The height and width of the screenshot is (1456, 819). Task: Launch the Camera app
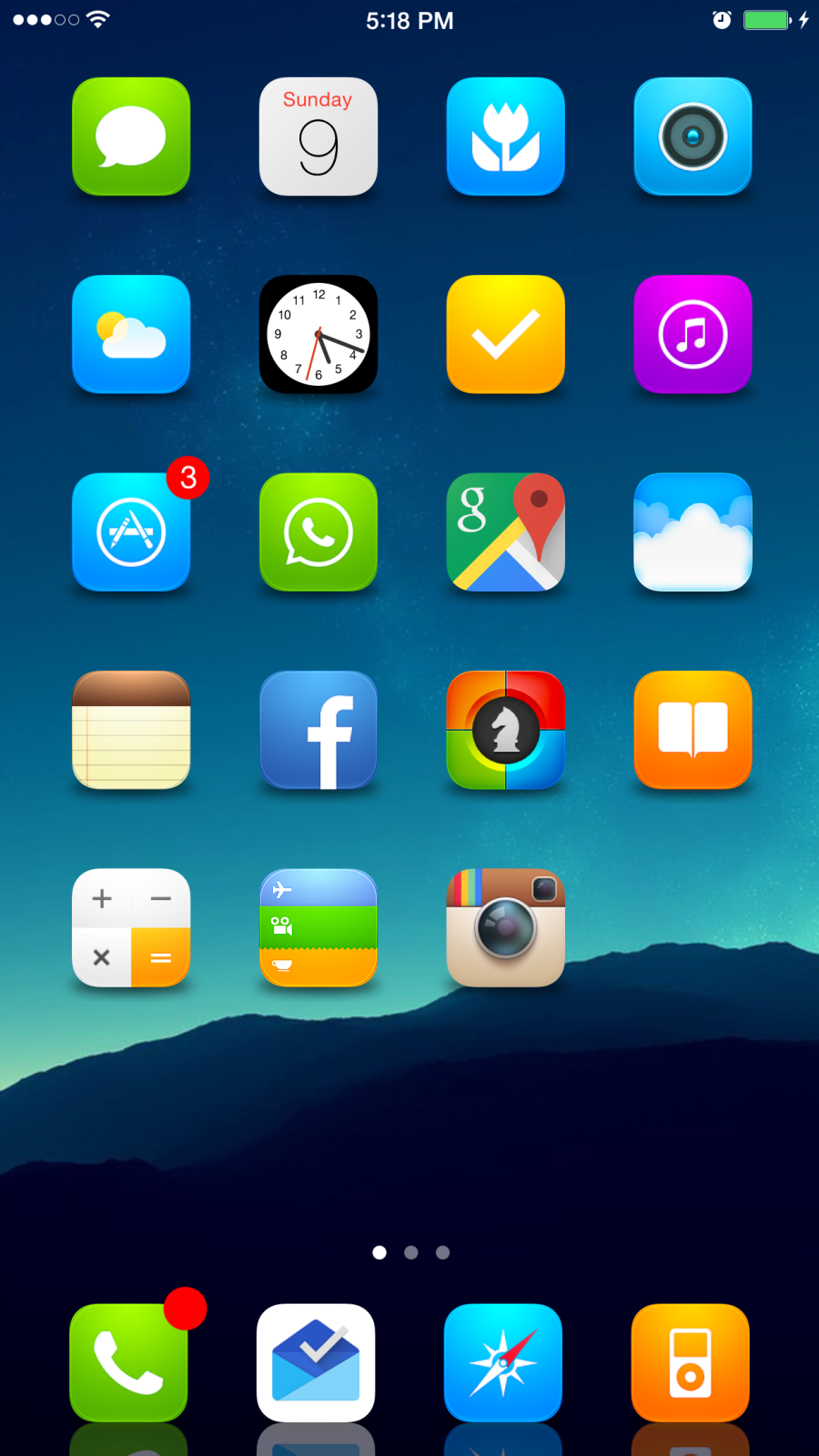693,136
